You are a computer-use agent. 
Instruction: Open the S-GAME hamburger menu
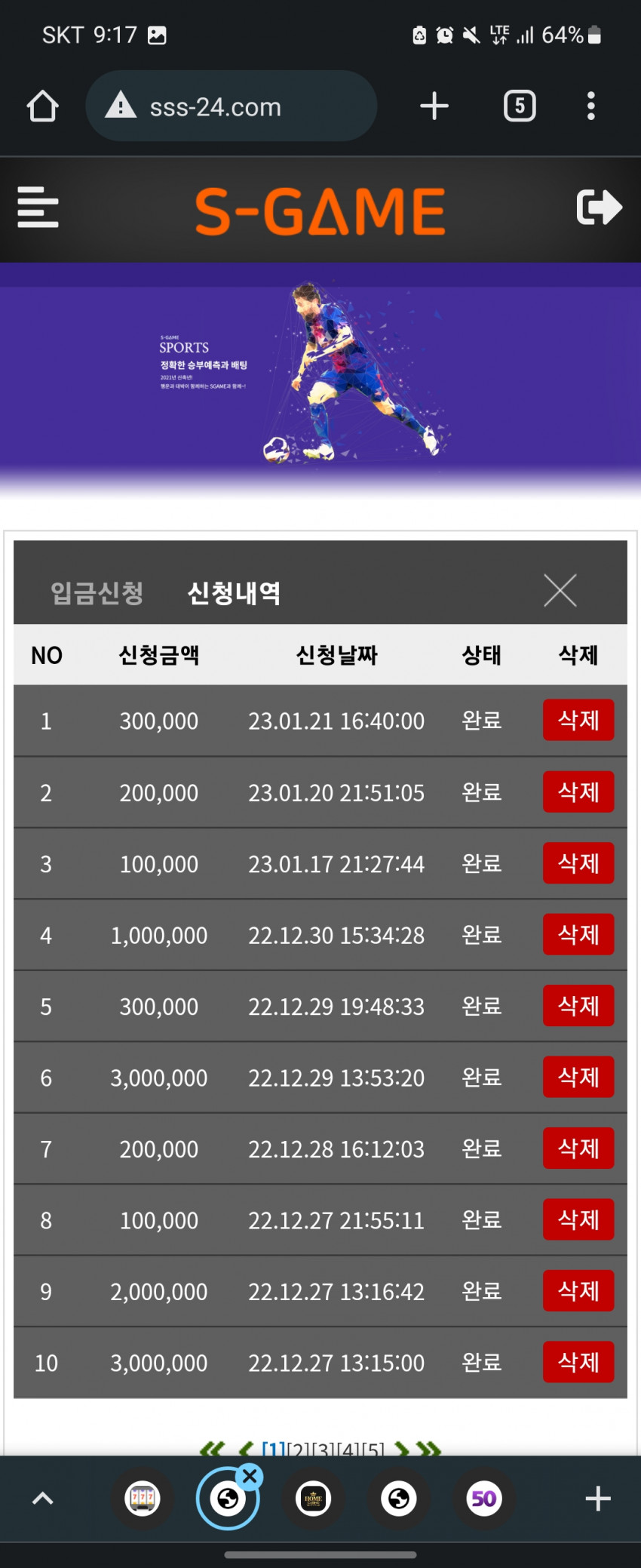(x=38, y=208)
